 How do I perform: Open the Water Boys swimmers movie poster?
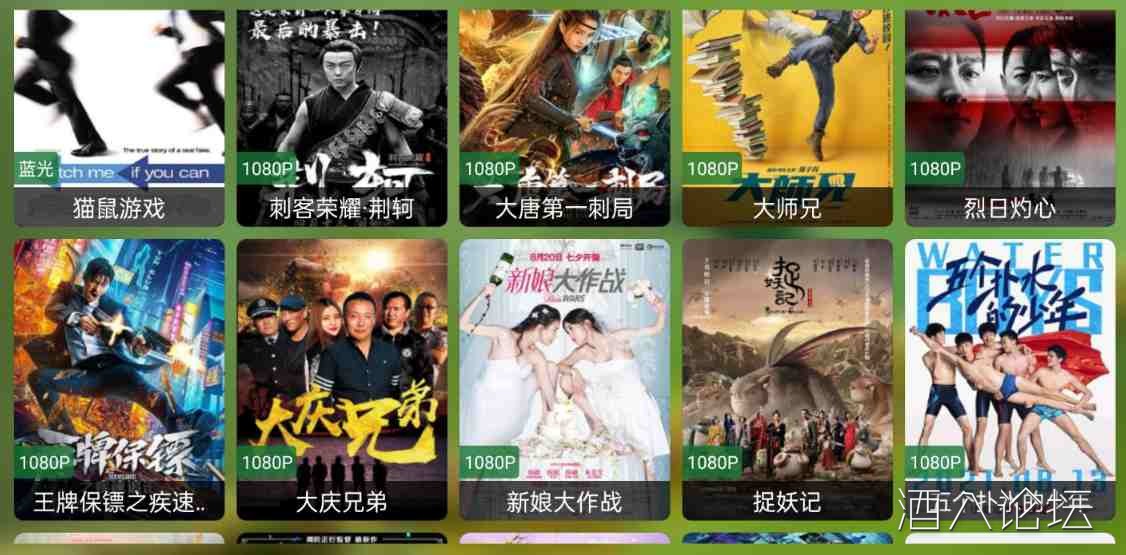1010,378
